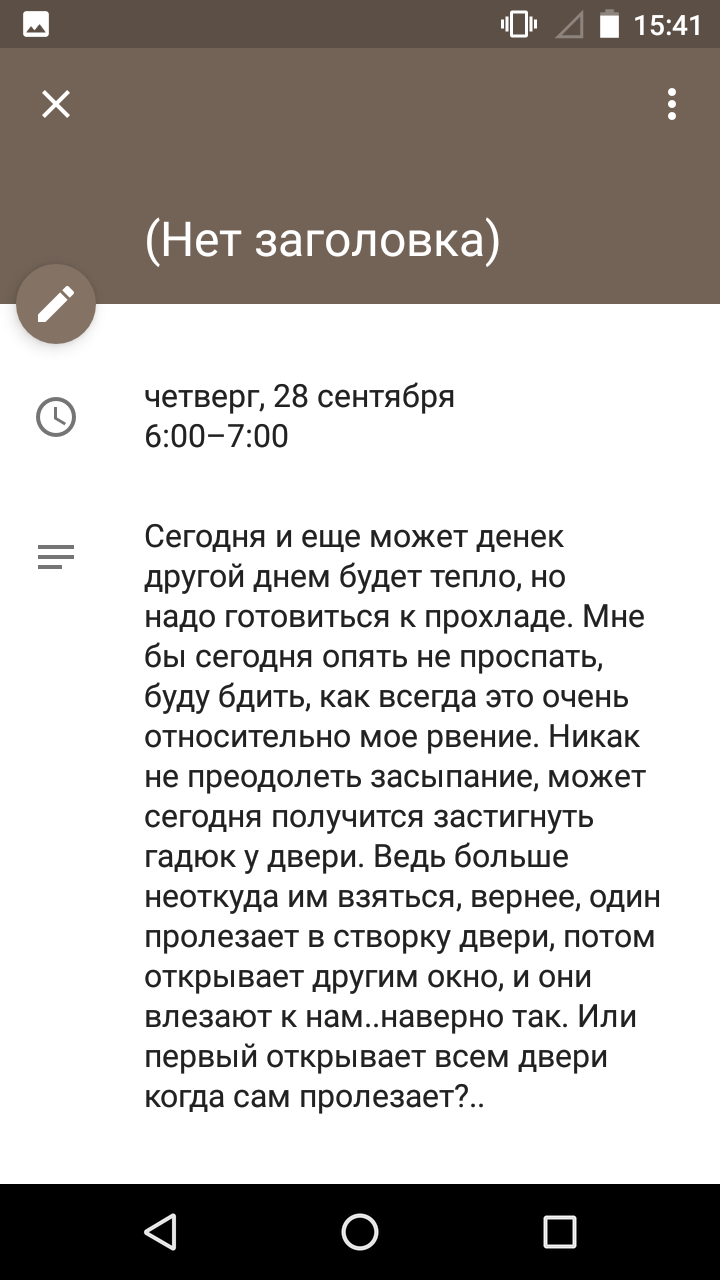
Task: Return to the home screen
Action: click(360, 1232)
